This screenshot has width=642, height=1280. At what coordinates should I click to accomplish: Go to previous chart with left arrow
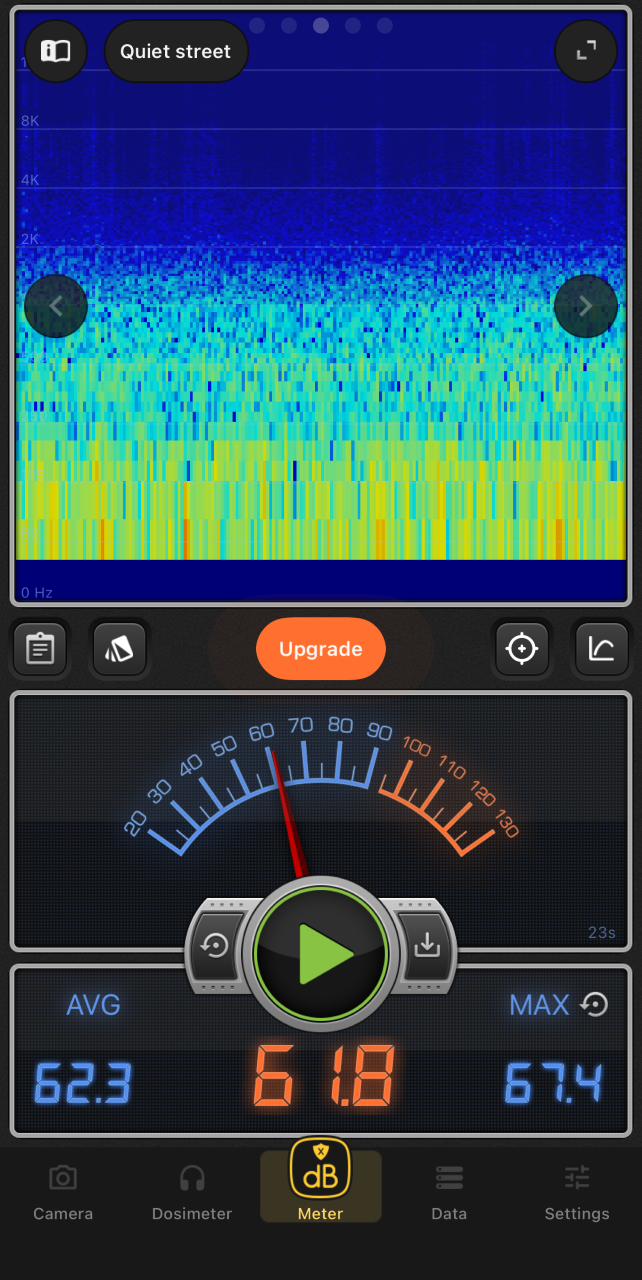(x=56, y=306)
